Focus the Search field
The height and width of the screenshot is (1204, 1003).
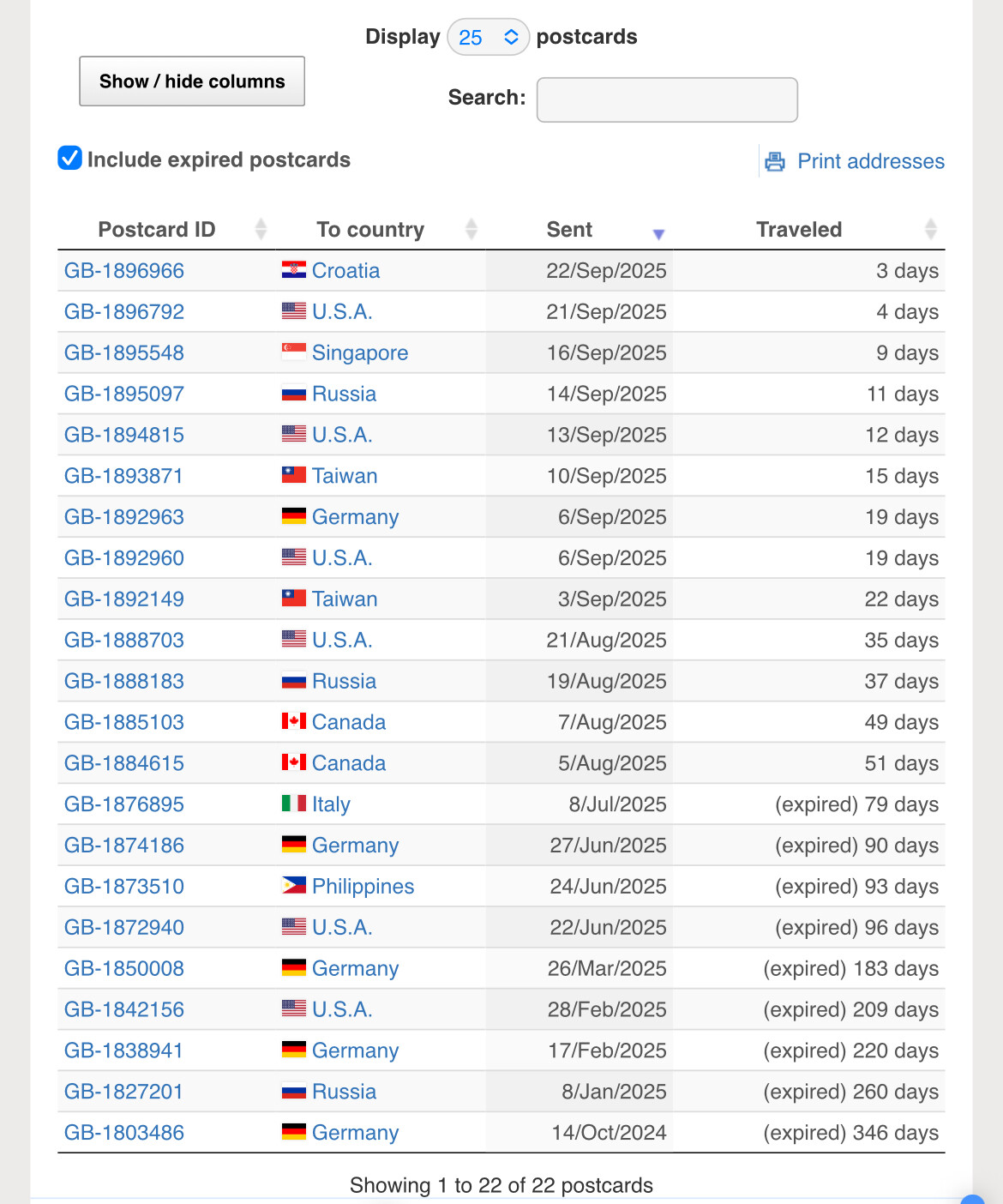667,99
